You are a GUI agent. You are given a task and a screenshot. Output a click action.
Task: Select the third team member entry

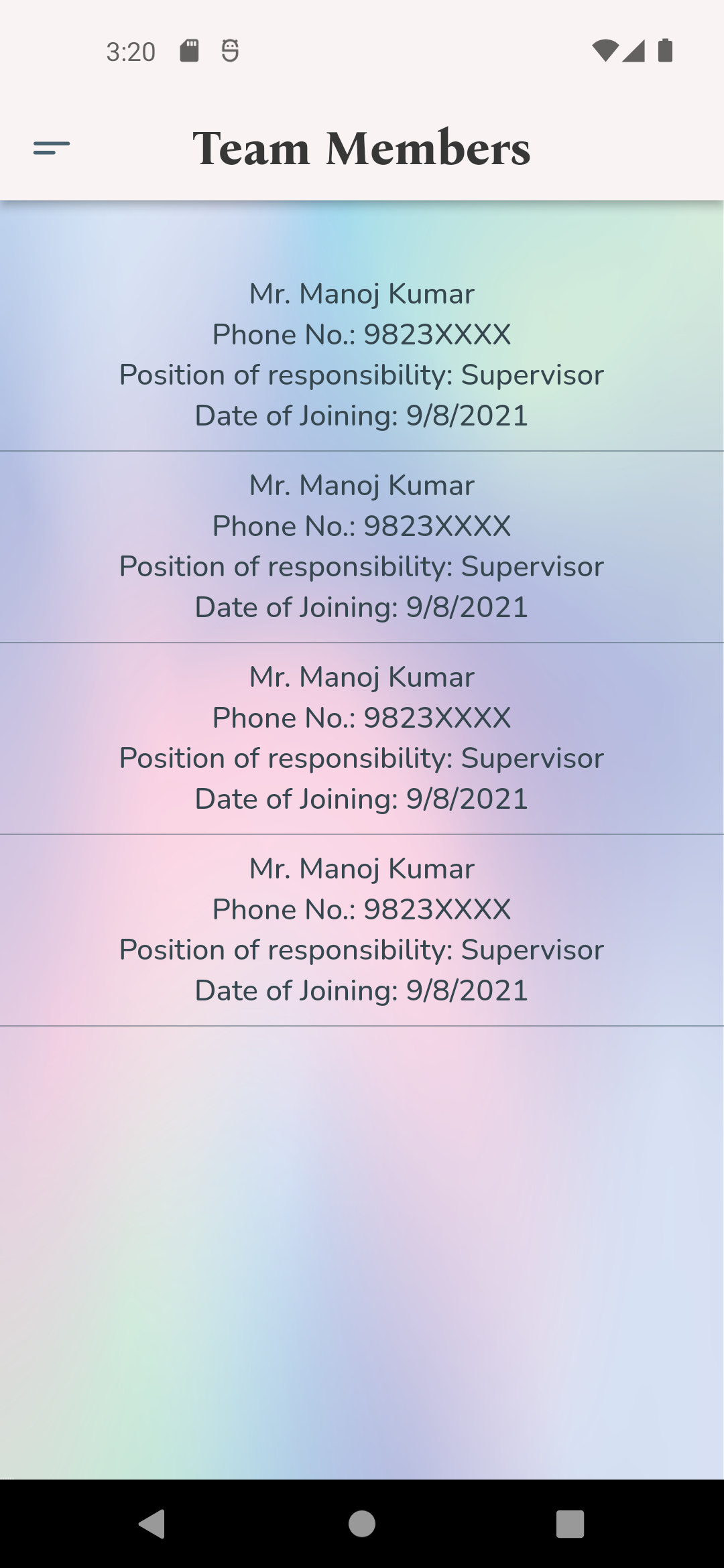click(362, 737)
